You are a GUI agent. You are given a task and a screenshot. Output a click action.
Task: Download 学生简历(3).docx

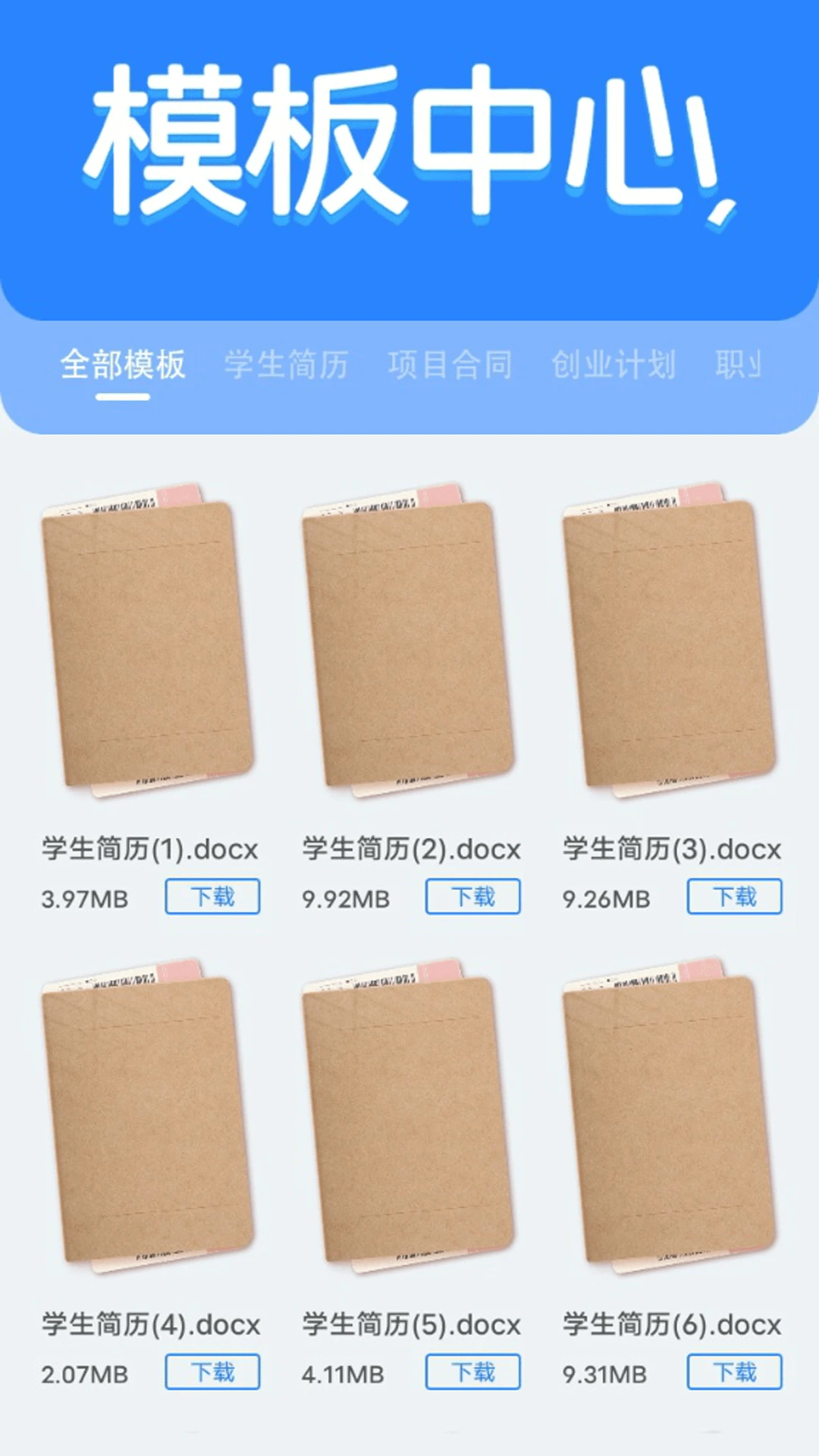(734, 897)
